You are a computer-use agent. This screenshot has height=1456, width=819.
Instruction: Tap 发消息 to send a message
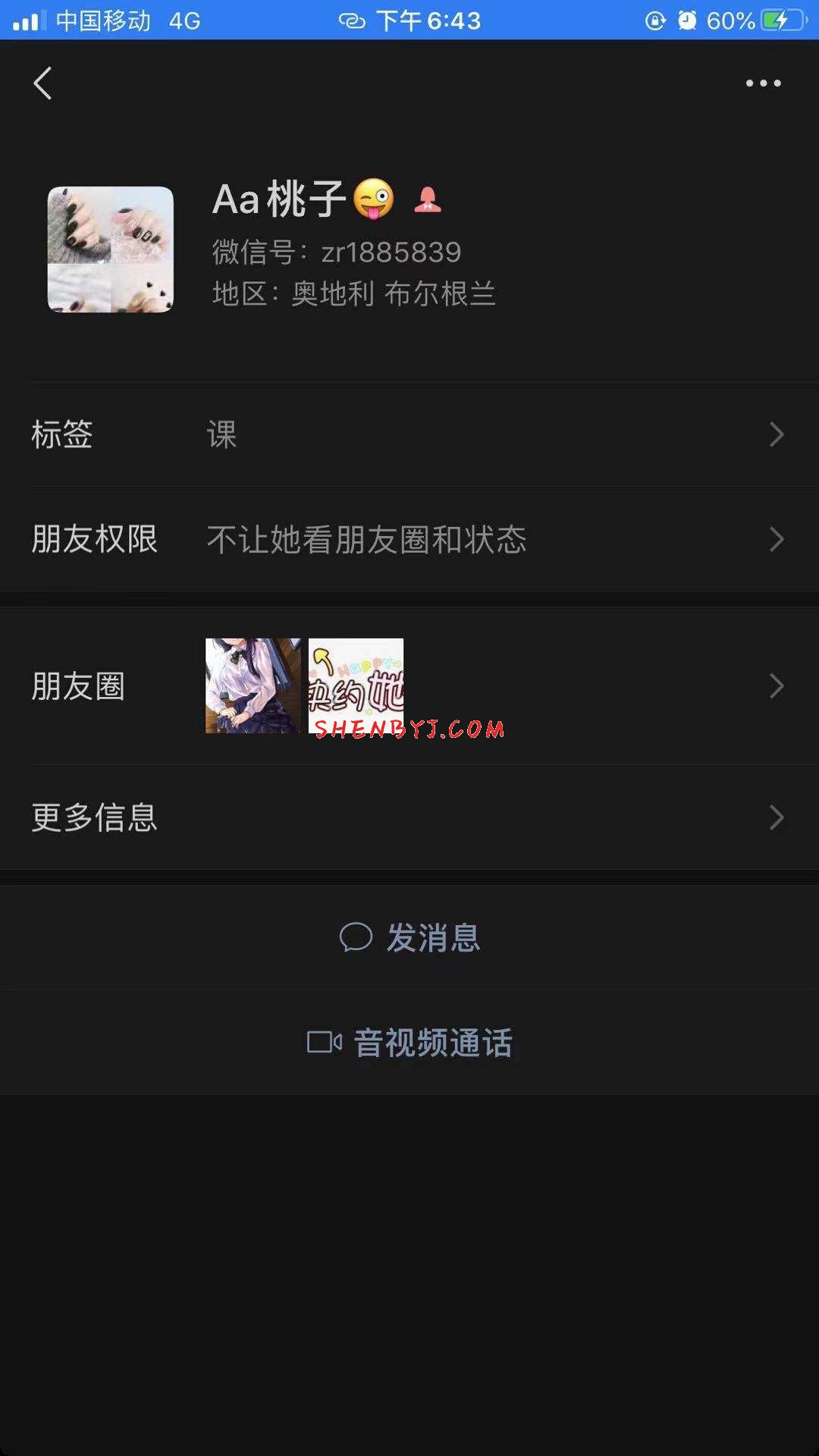click(409, 938)
